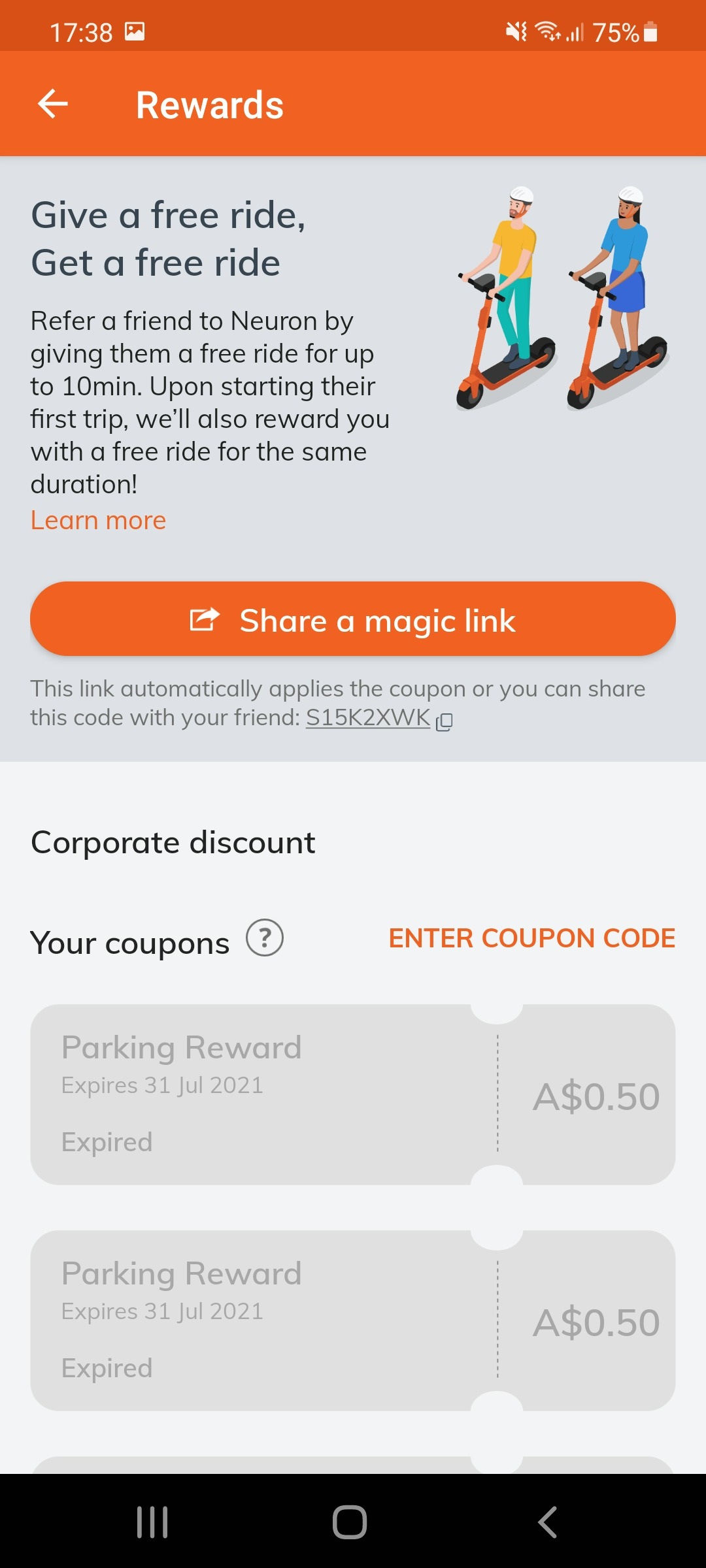Tap ENTER COUPON CODE
This screenshot has width=706, height=1568.
click(x=531, y=938)
